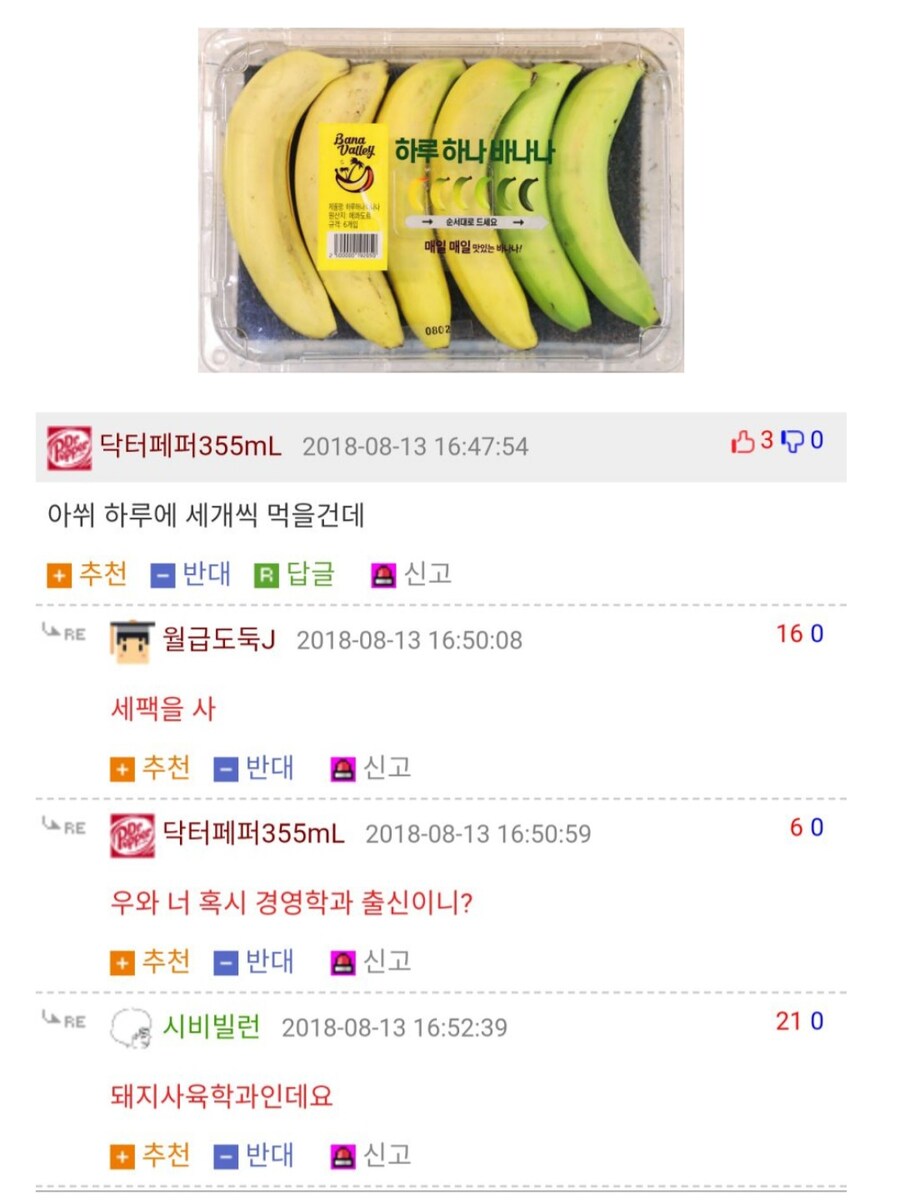Image resolution: width=900 pixels, height=1201 pixels.
Task: Recommend 시비빌런's reply '돼지사육학과인데요'
Action: tap(150, 1156)
